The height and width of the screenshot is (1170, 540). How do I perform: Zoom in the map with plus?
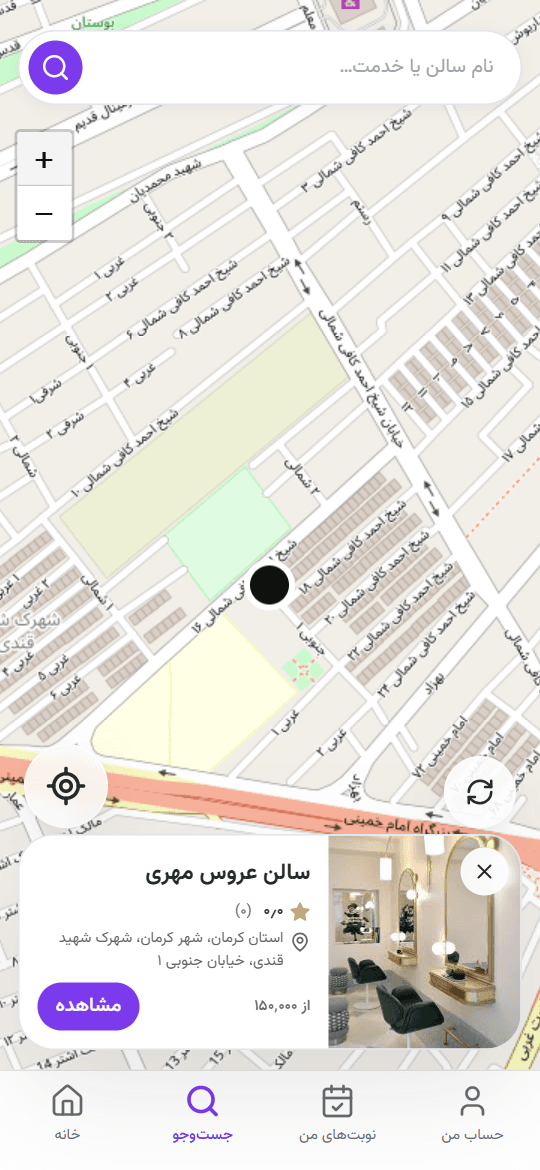(x=44, y=159)
